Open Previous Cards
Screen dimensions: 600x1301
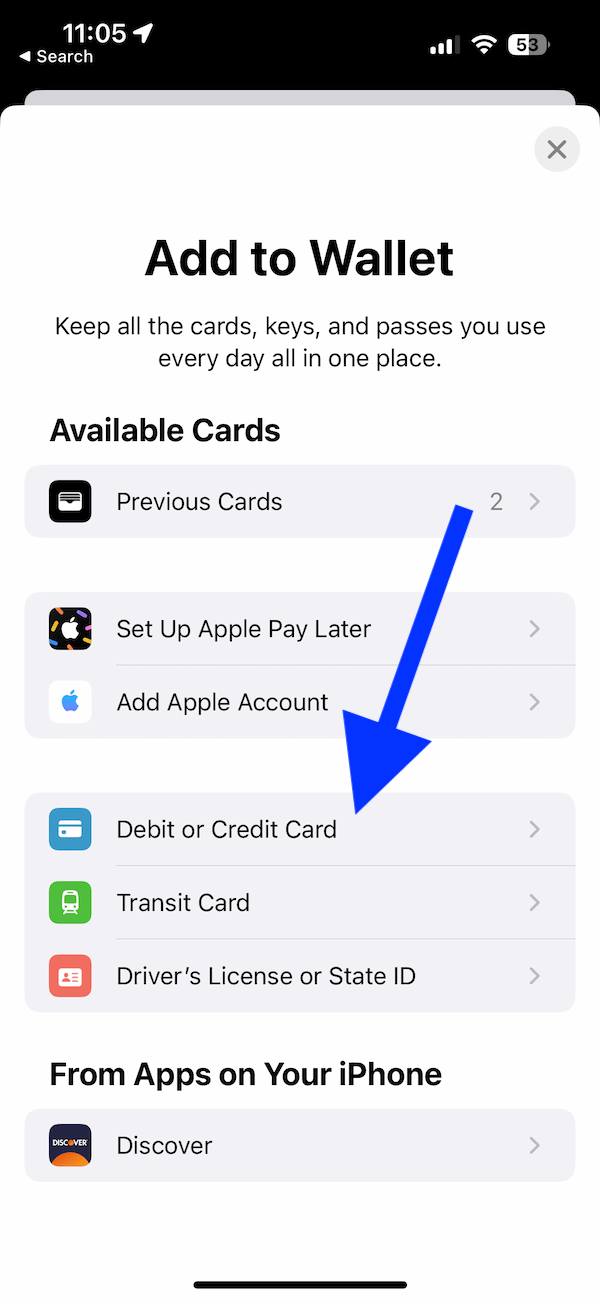point(300,501)
